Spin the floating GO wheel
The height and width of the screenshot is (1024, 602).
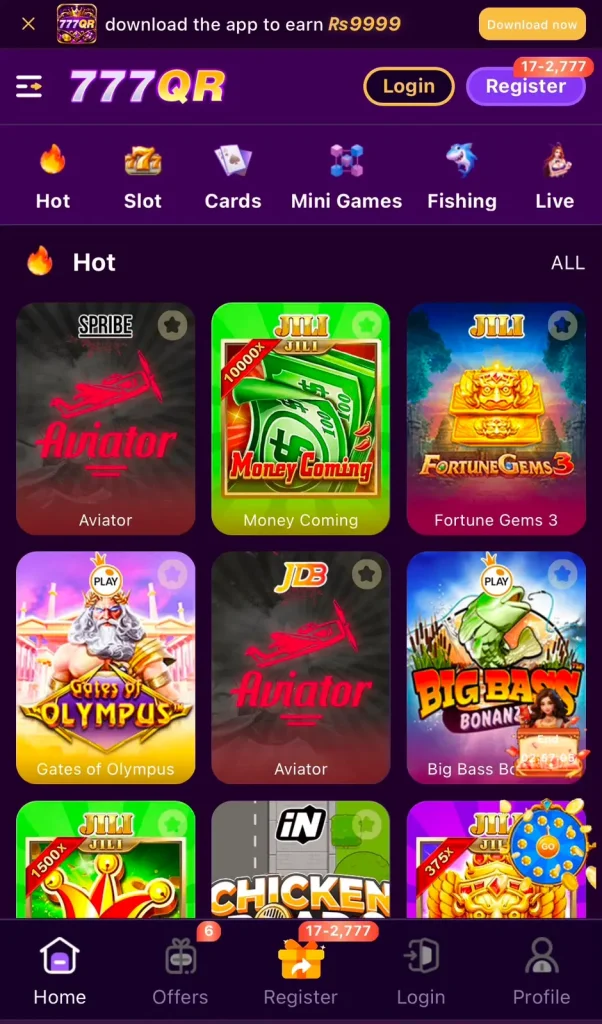click(547, 846)
